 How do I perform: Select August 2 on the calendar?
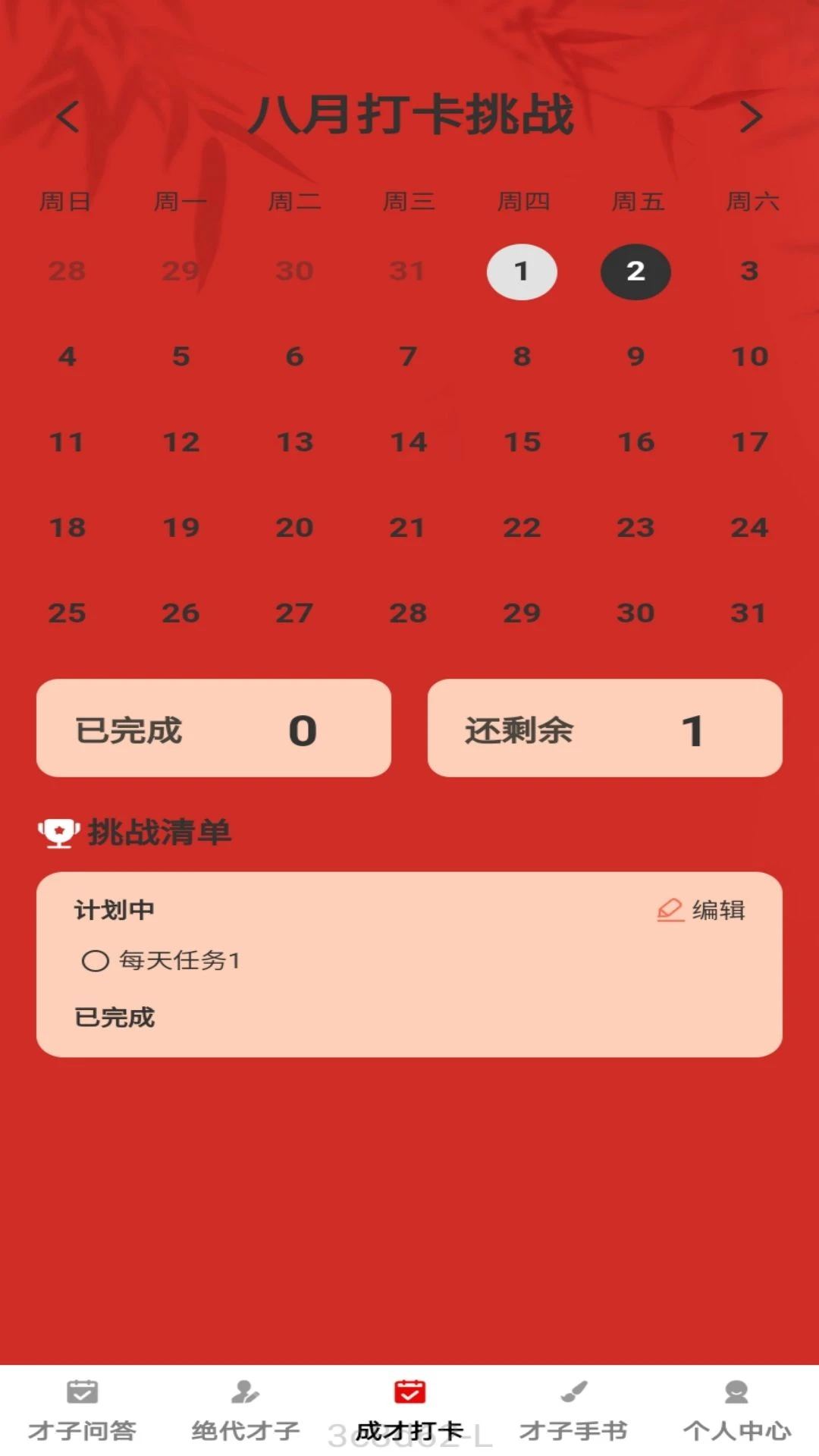(x=635, y=271)
